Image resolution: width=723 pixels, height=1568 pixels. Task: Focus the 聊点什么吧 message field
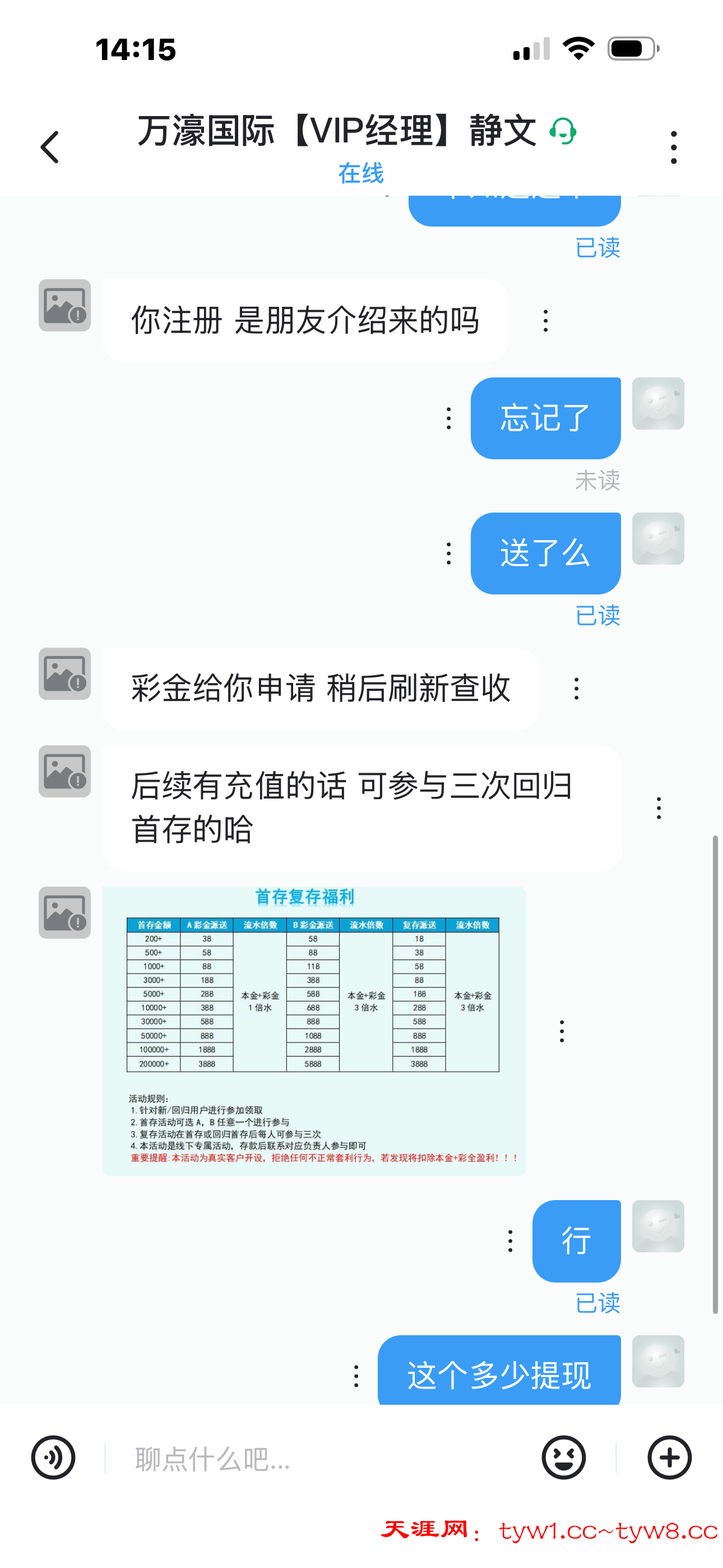click(323, 1459)
